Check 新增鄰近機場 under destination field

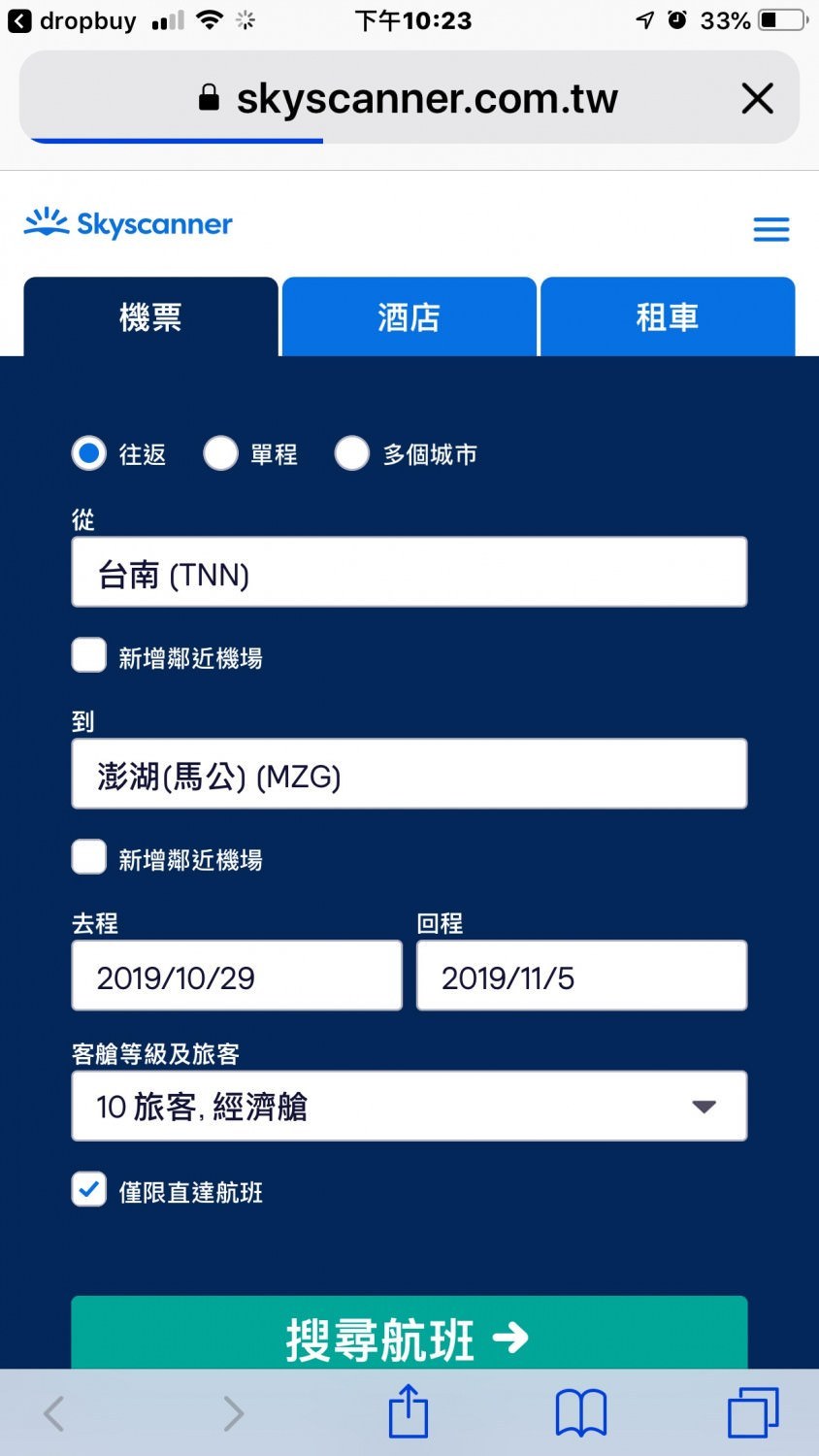89,857
